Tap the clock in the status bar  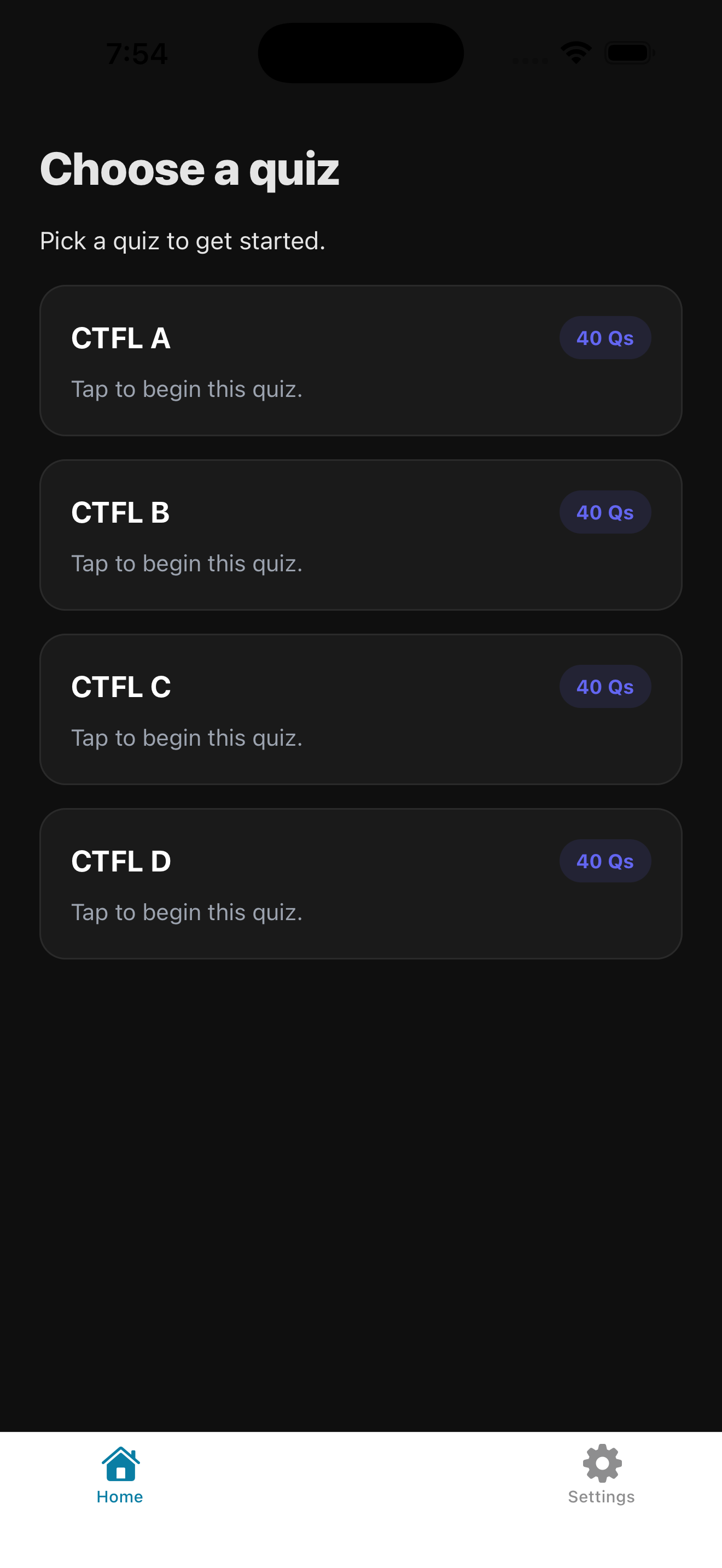(x=136, y=52)
